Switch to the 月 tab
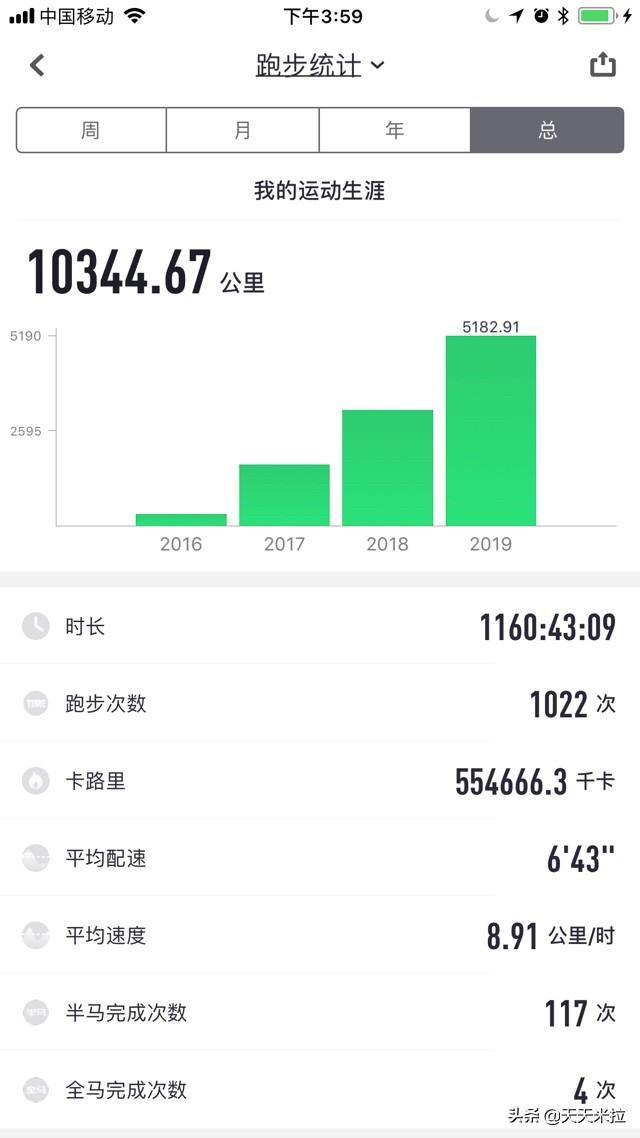 [x=242, y=130]
